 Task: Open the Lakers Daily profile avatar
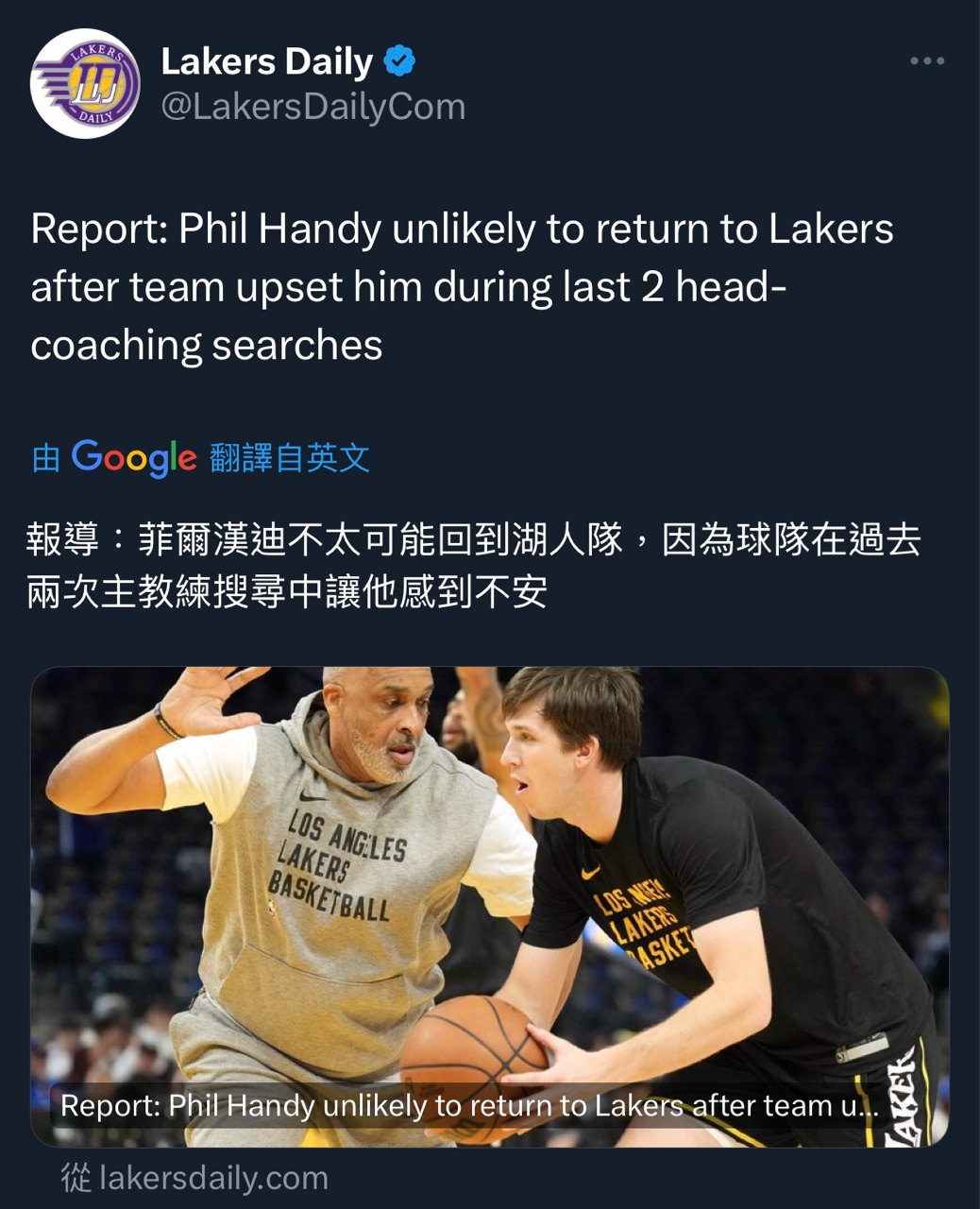tap(85, 84)
